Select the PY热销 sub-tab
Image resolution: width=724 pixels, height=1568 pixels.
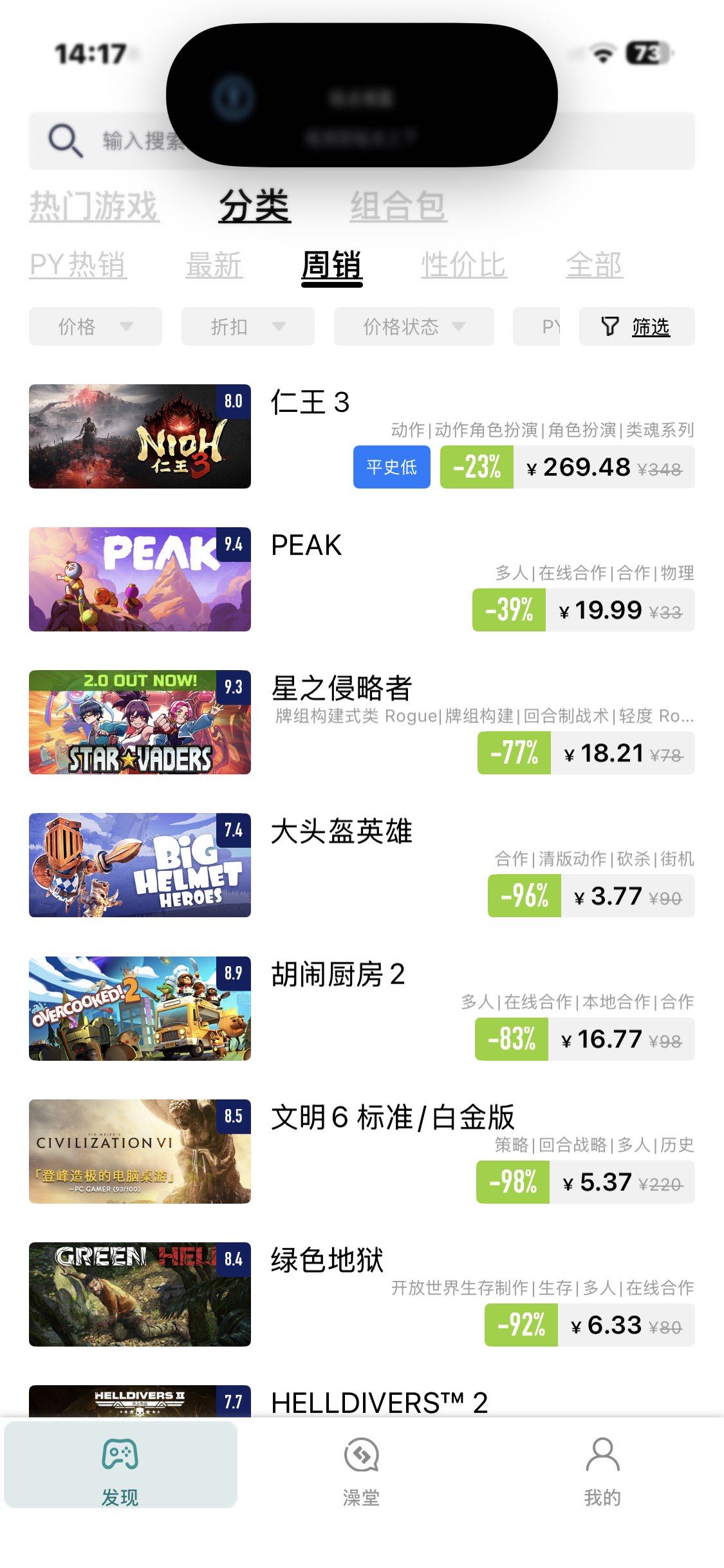pos(78,265)
